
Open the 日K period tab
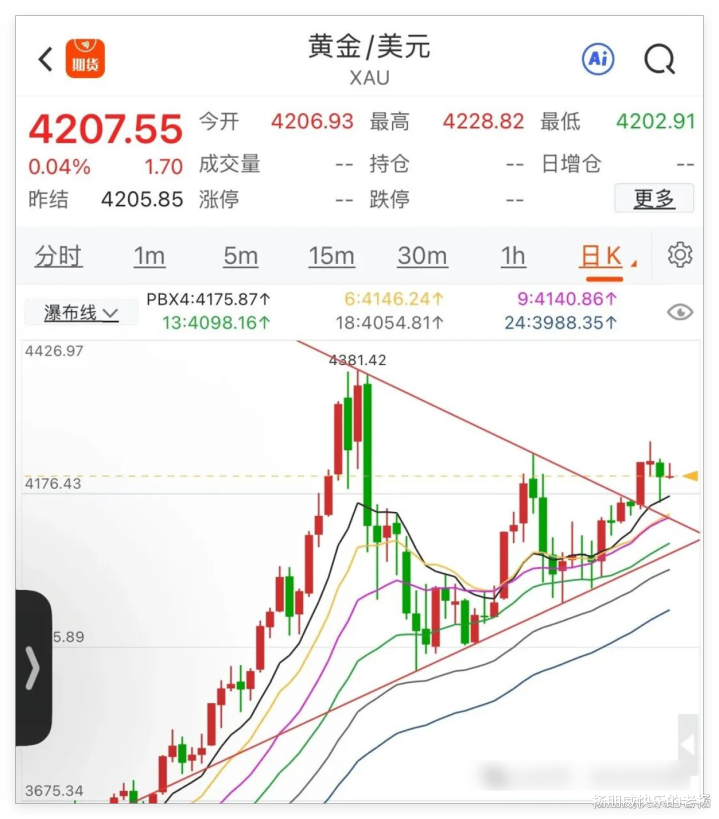click(x=601, y=257)
